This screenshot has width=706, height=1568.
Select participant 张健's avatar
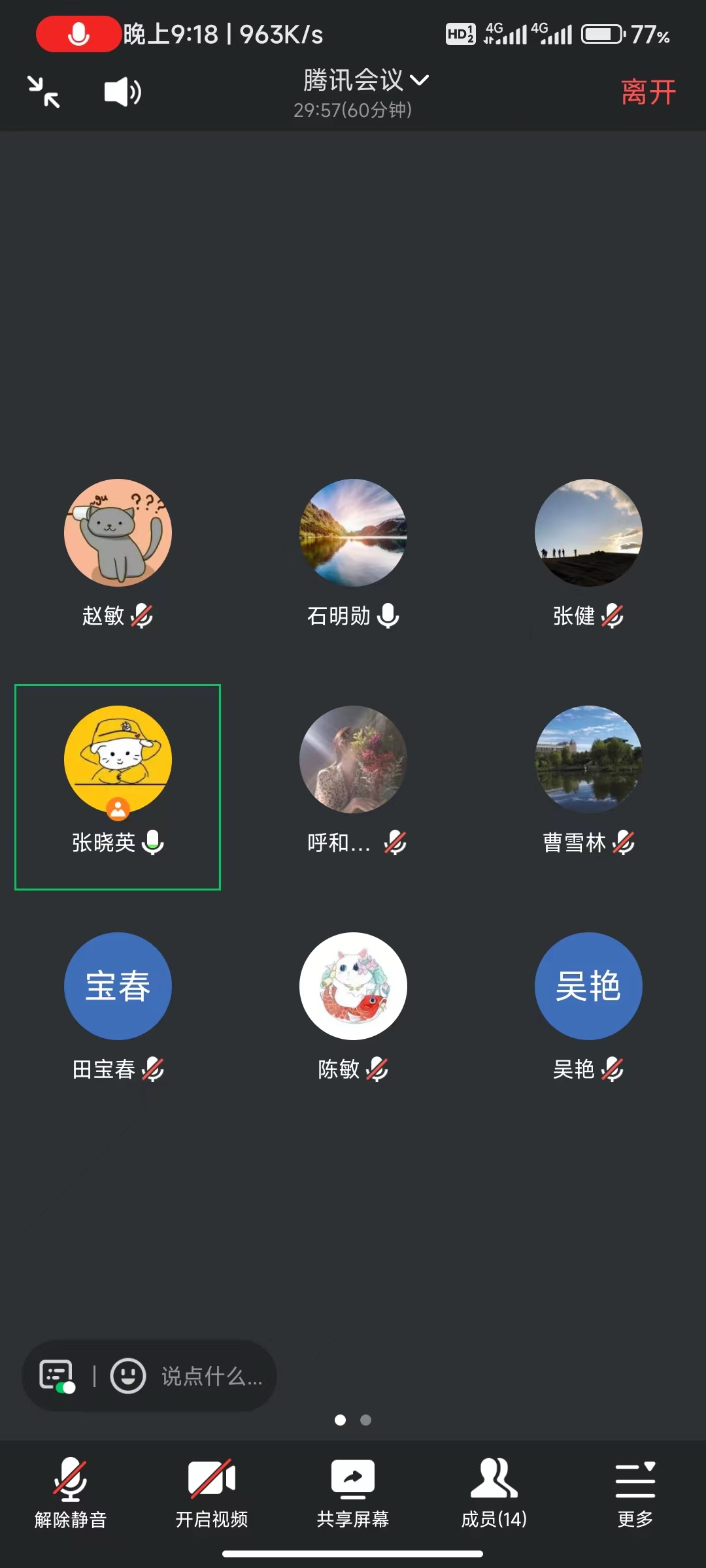pos(588,532)
